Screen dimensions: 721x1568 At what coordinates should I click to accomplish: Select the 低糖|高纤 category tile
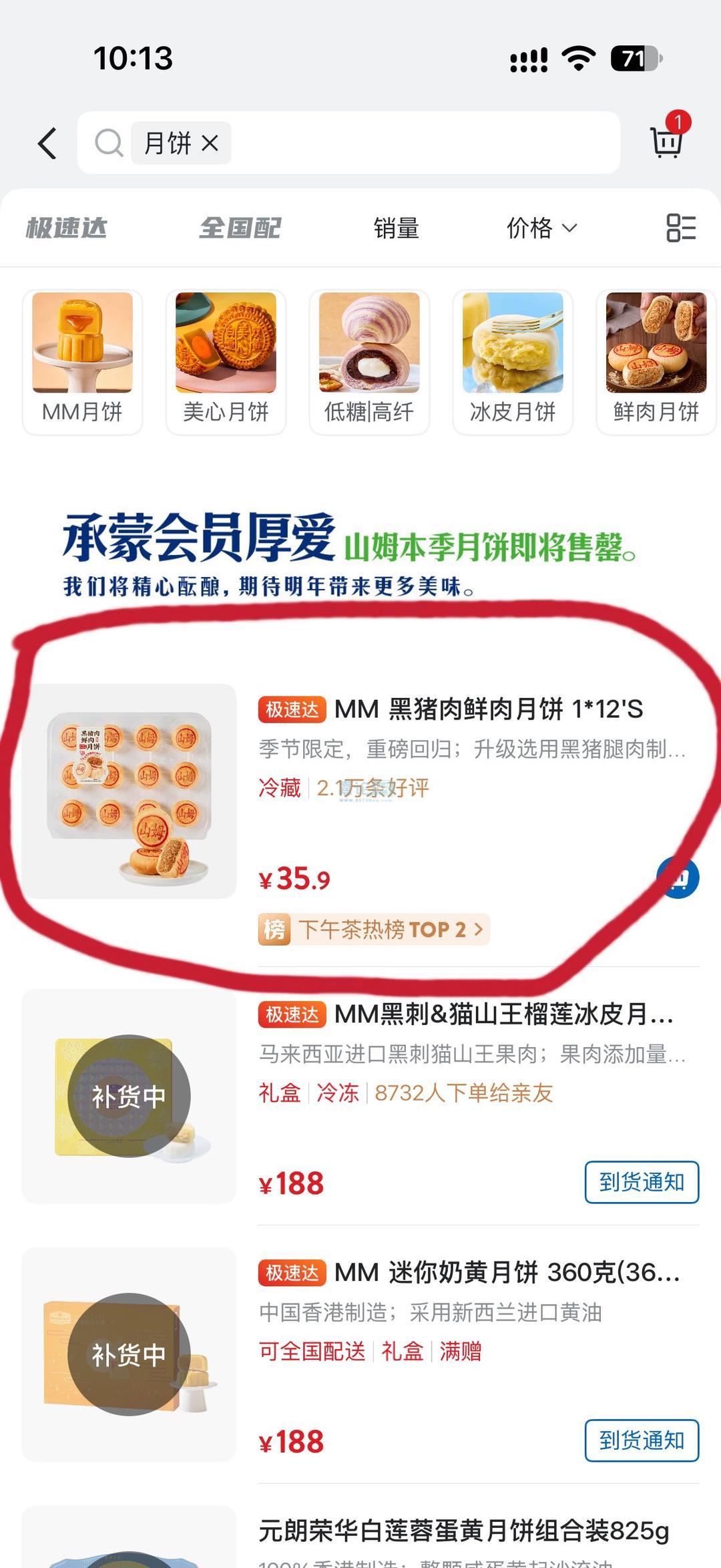369,362
